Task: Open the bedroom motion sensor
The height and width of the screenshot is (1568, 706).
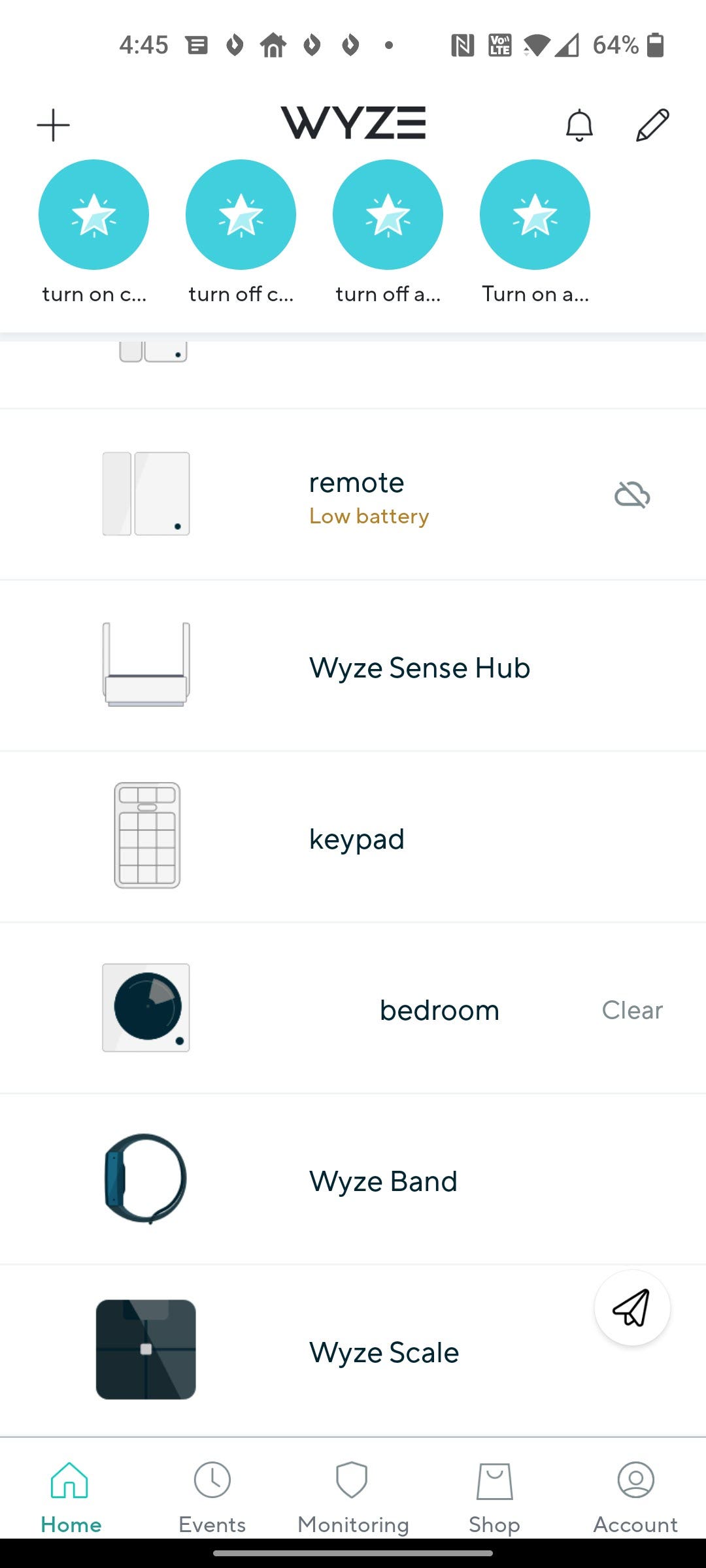Action: tap(353, 1008)
